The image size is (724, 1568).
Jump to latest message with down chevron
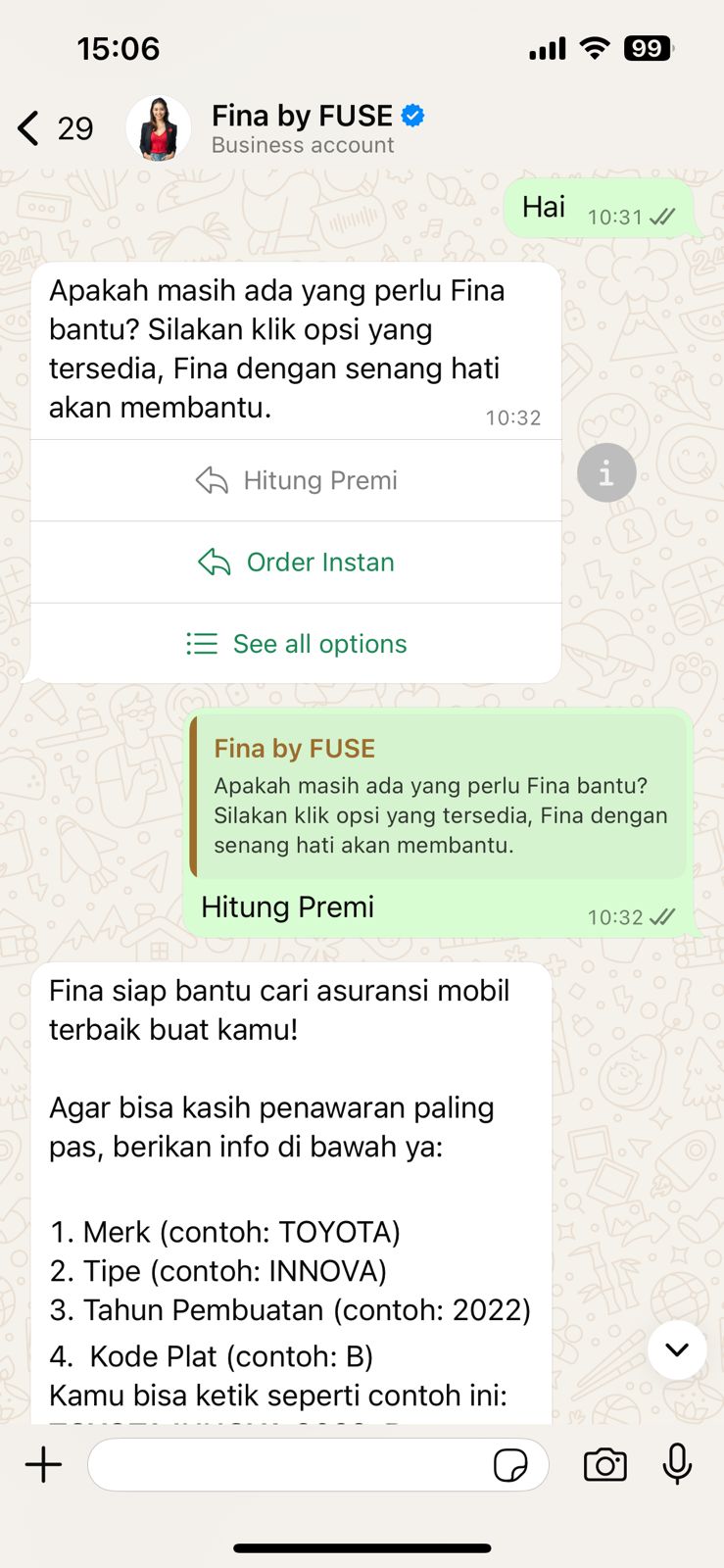click(x=677, y=1349)
